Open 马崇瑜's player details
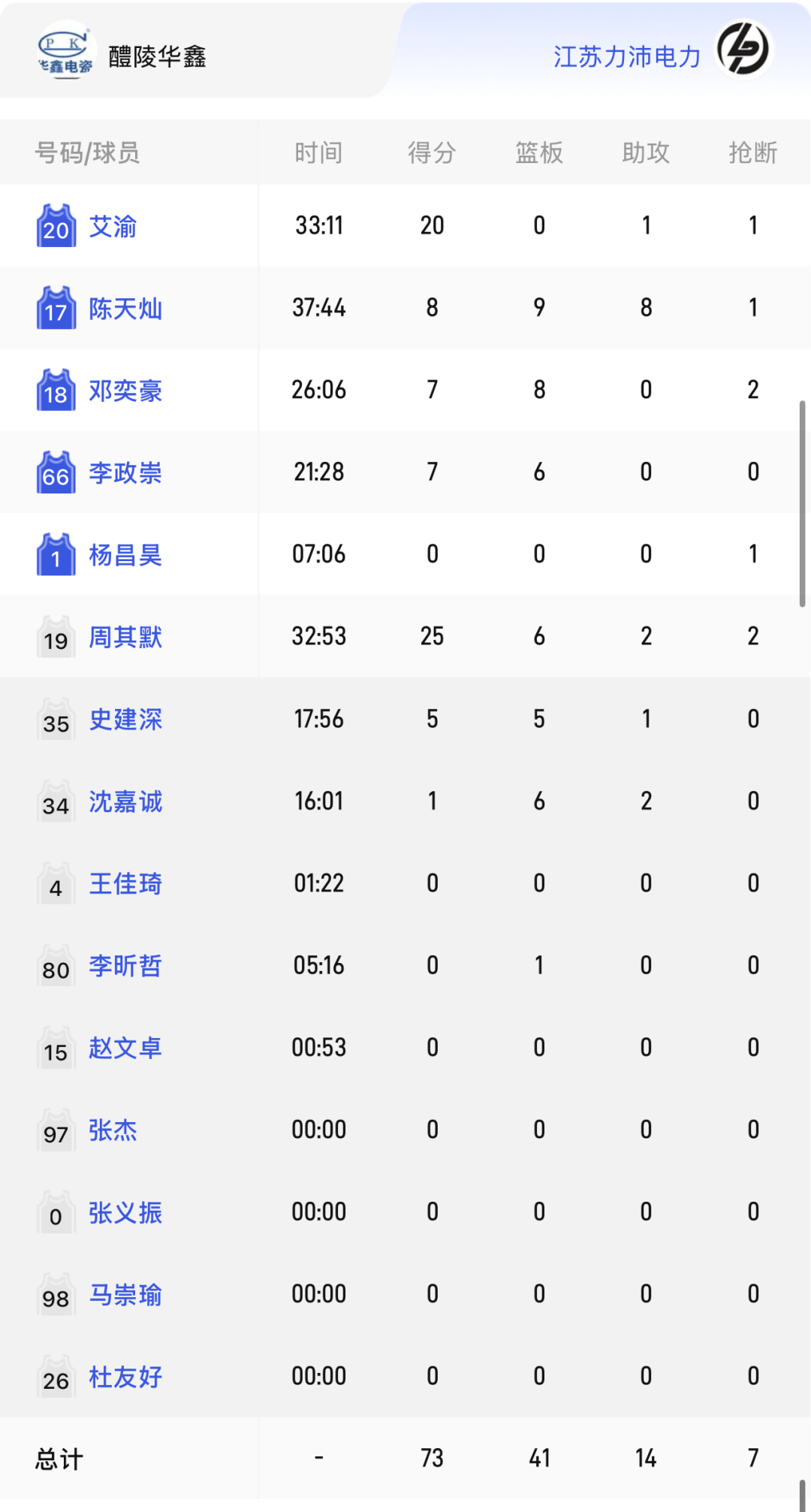This screenshot has height=1512, width=811. click(125, 1295)
